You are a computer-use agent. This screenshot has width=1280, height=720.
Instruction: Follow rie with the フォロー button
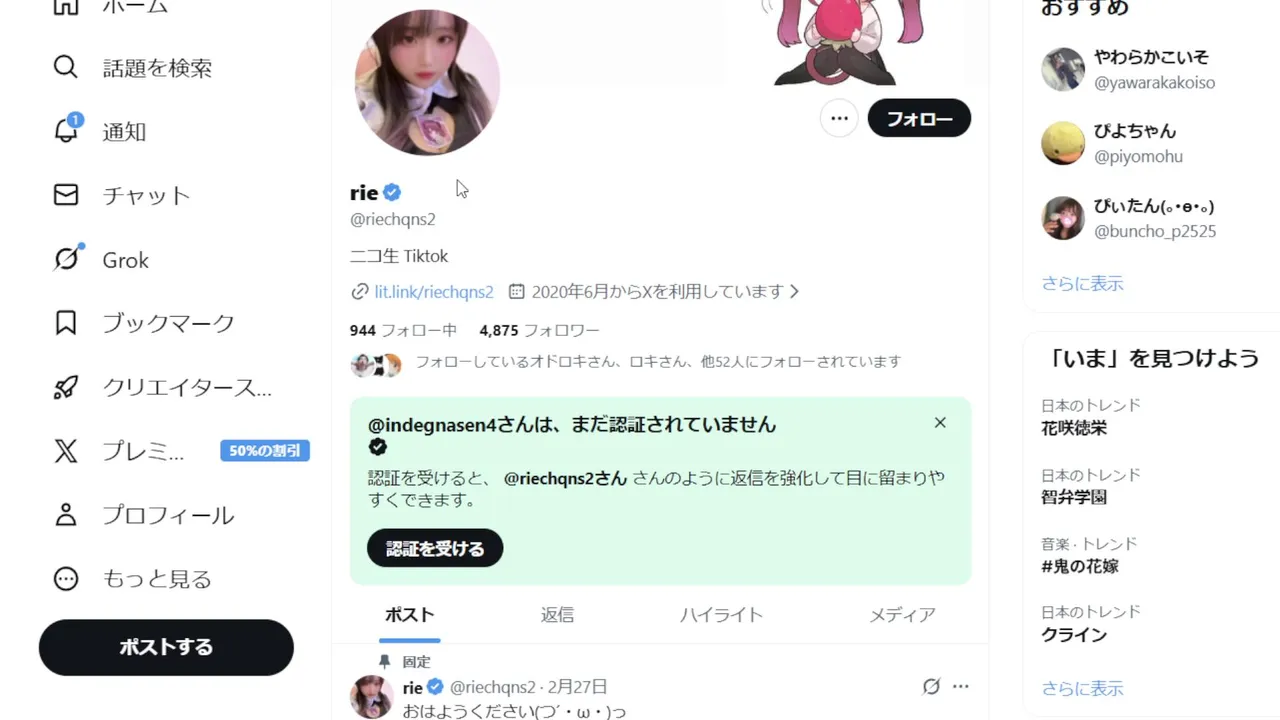pos(919,119)
